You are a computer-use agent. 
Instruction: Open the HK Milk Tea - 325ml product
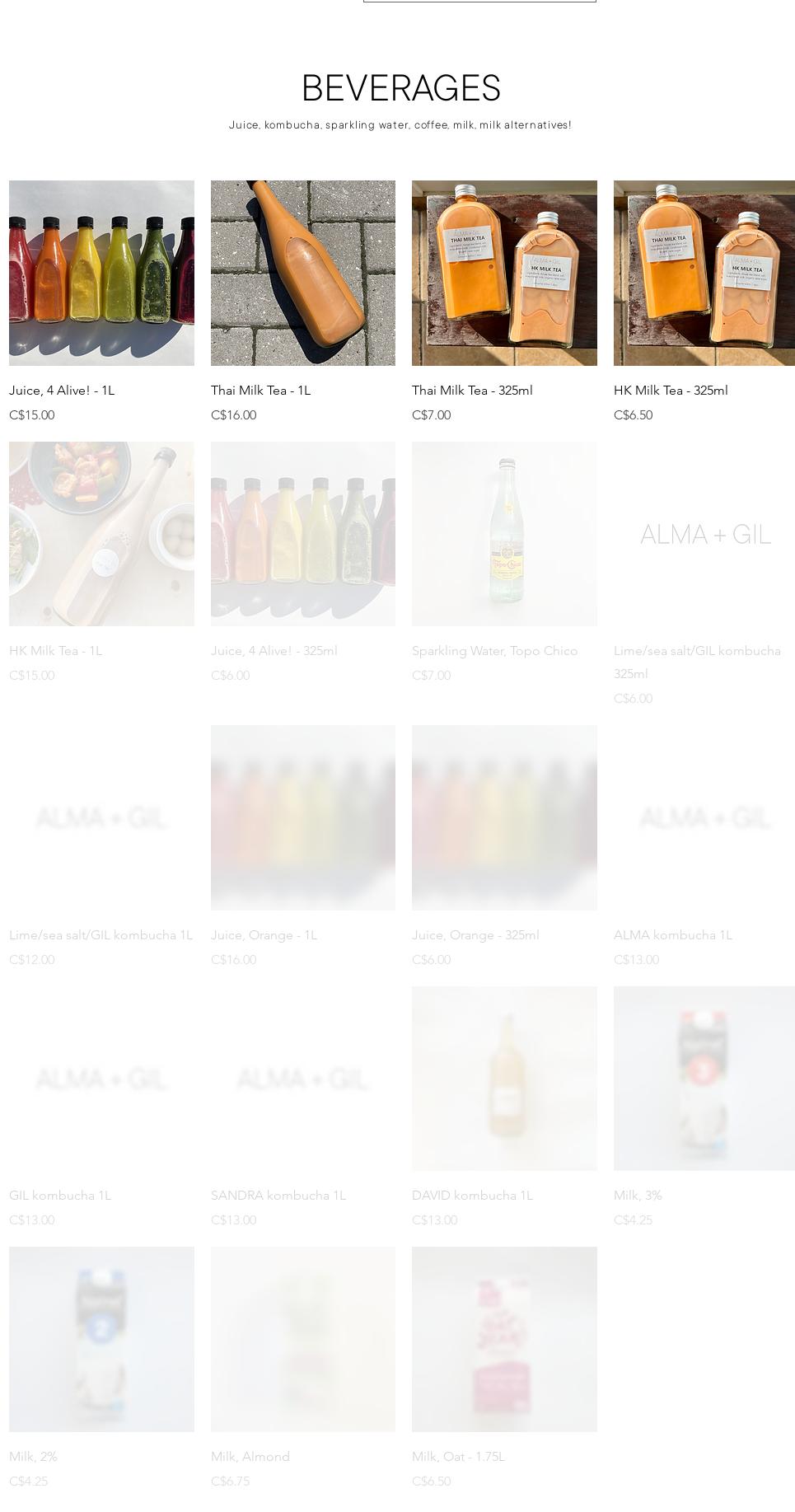(x=704, y=273)
